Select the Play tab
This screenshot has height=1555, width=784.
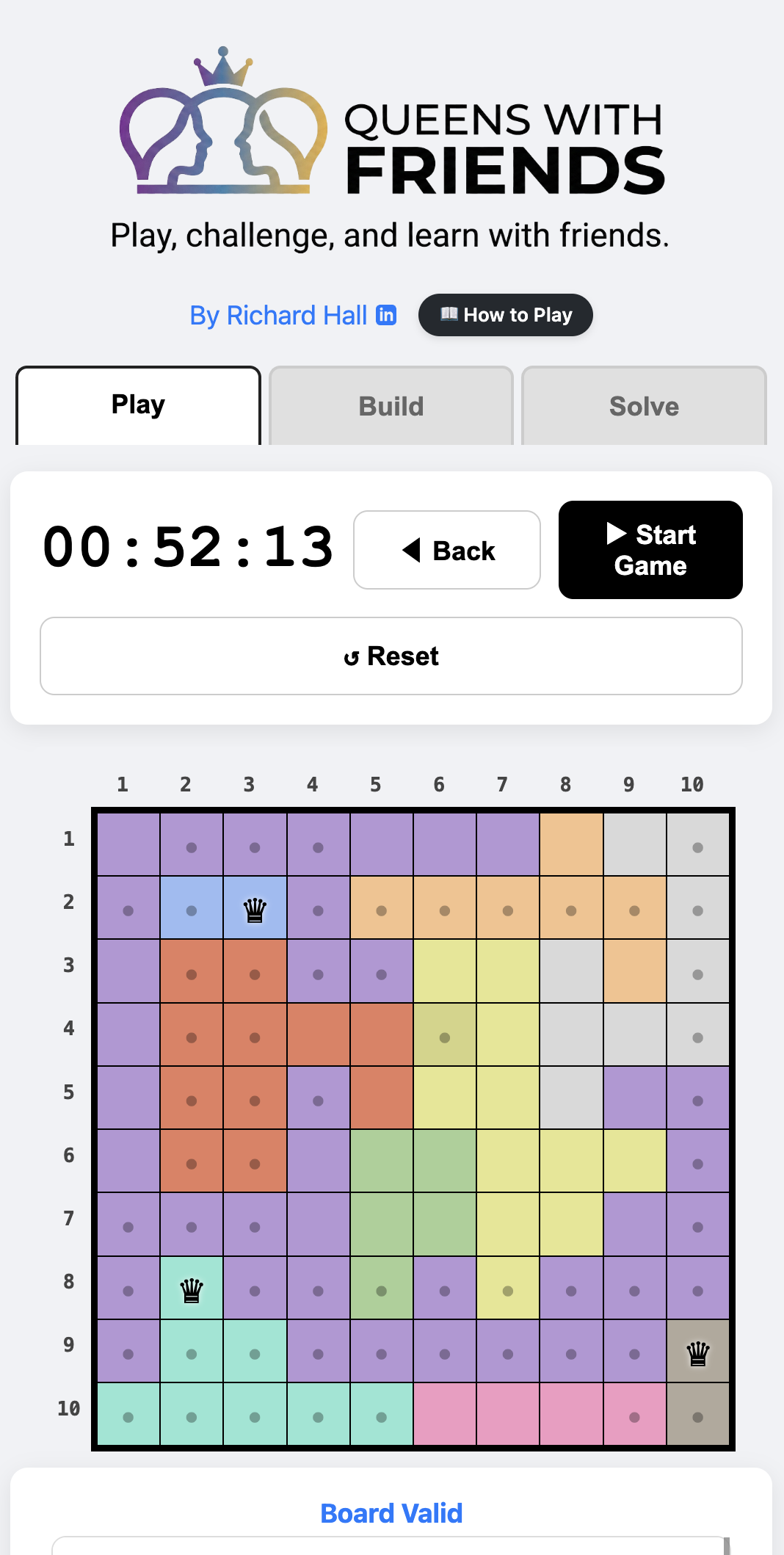[138, 405]
